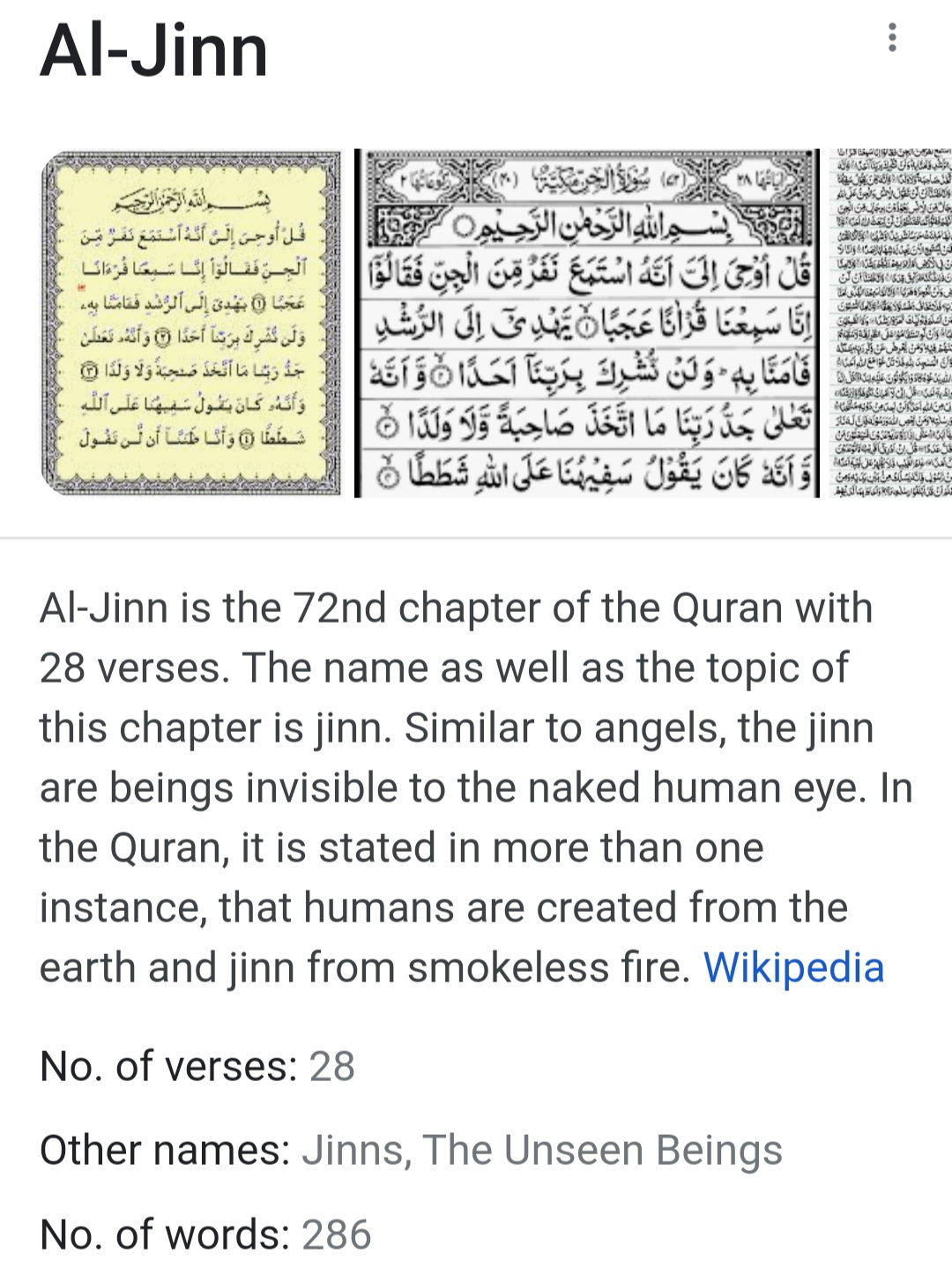Screen dimensions: 952x1283
Task: Open the black-and-white Surah Al-Jinn image
Action: click(x=587, y=323)
